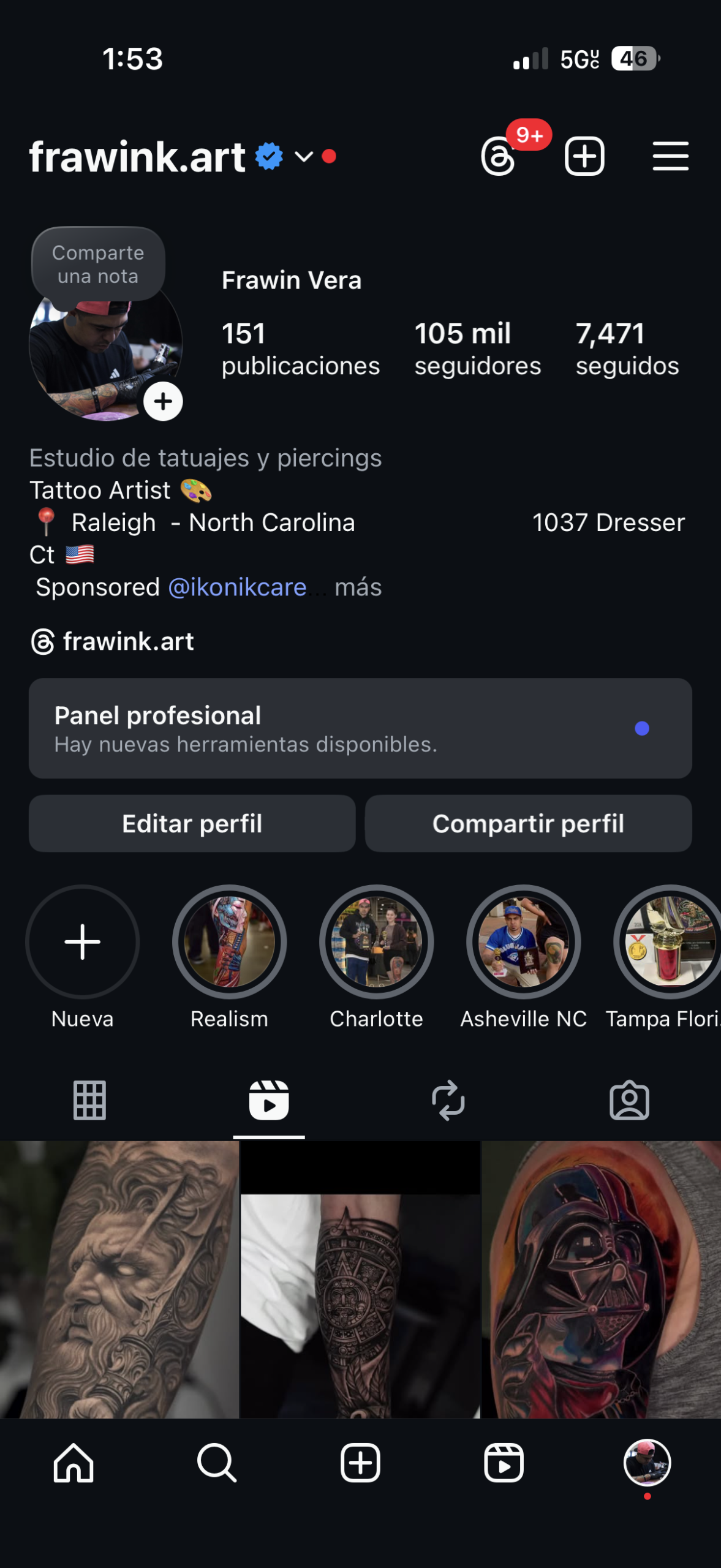Visit the @ikonikcare profile link
The width and height of the screenshot is (721, 1568).
coord(237,587)
